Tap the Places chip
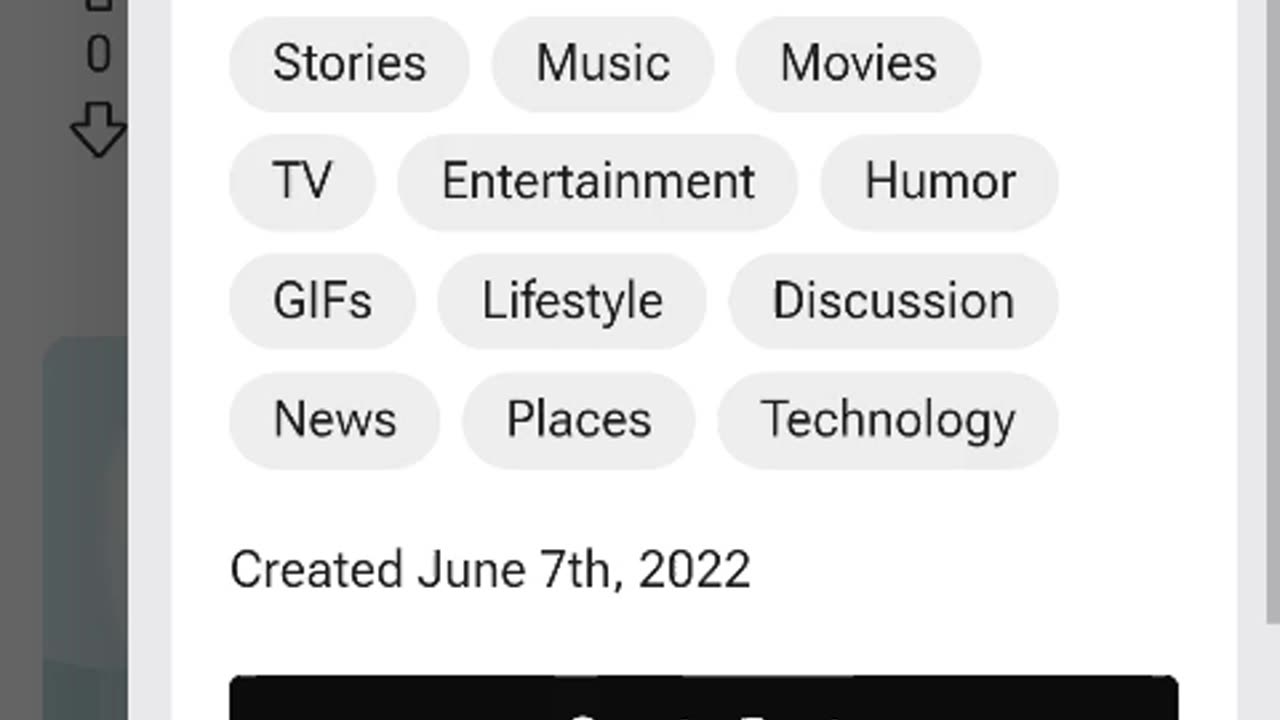Screen dimensions: 1280x720 pos(578,420)
